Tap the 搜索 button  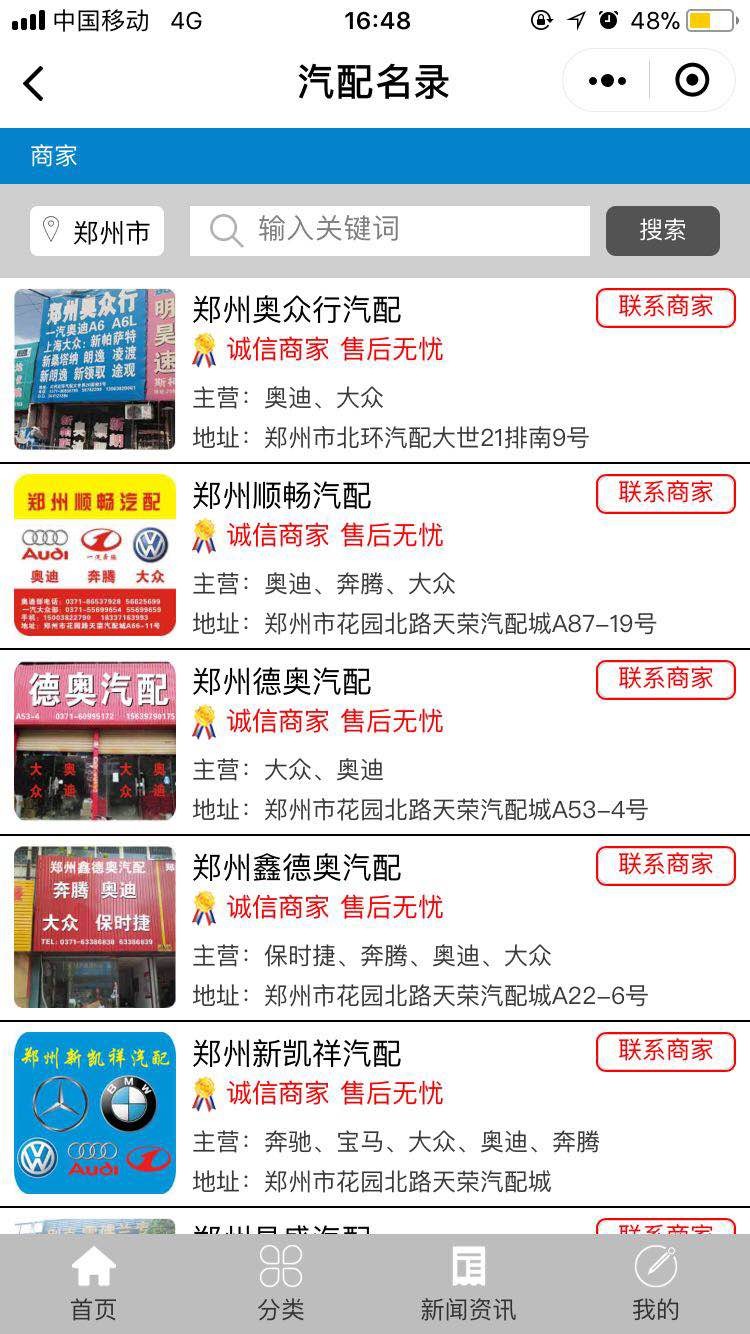pos(662,231)
